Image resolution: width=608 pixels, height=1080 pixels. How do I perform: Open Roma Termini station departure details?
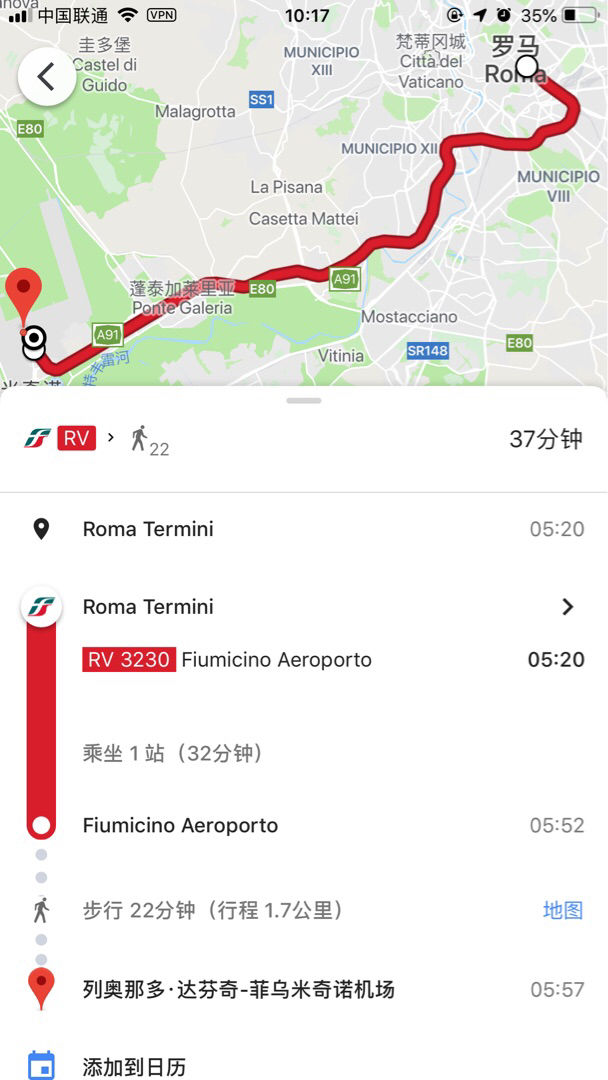click(x=567, y=607)
